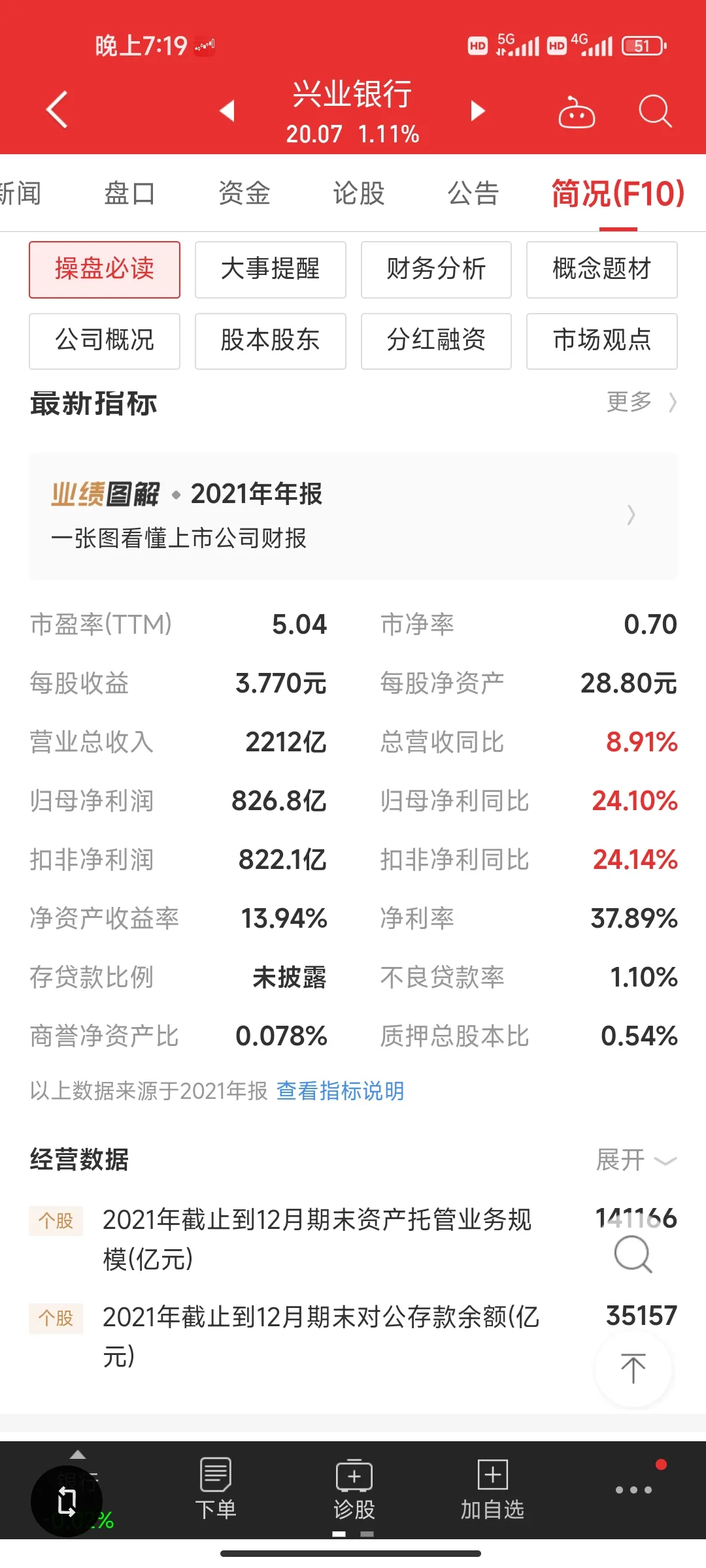The height and width of the screenshot is (1568, 706).
Task: Switch to the 资金 tab
Action: coord(244,193)
